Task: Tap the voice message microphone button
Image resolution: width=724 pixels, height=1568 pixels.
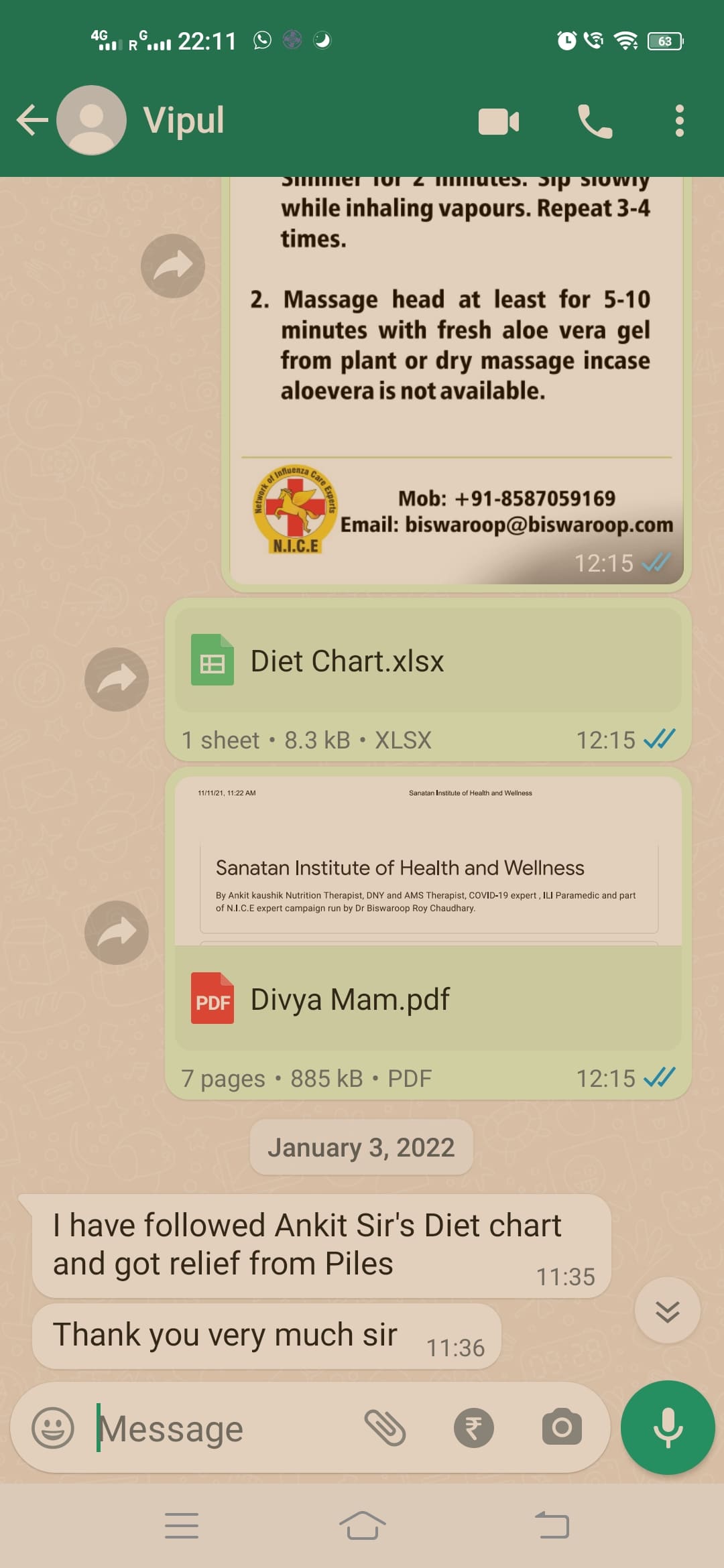Action: tap(668, 1428)
